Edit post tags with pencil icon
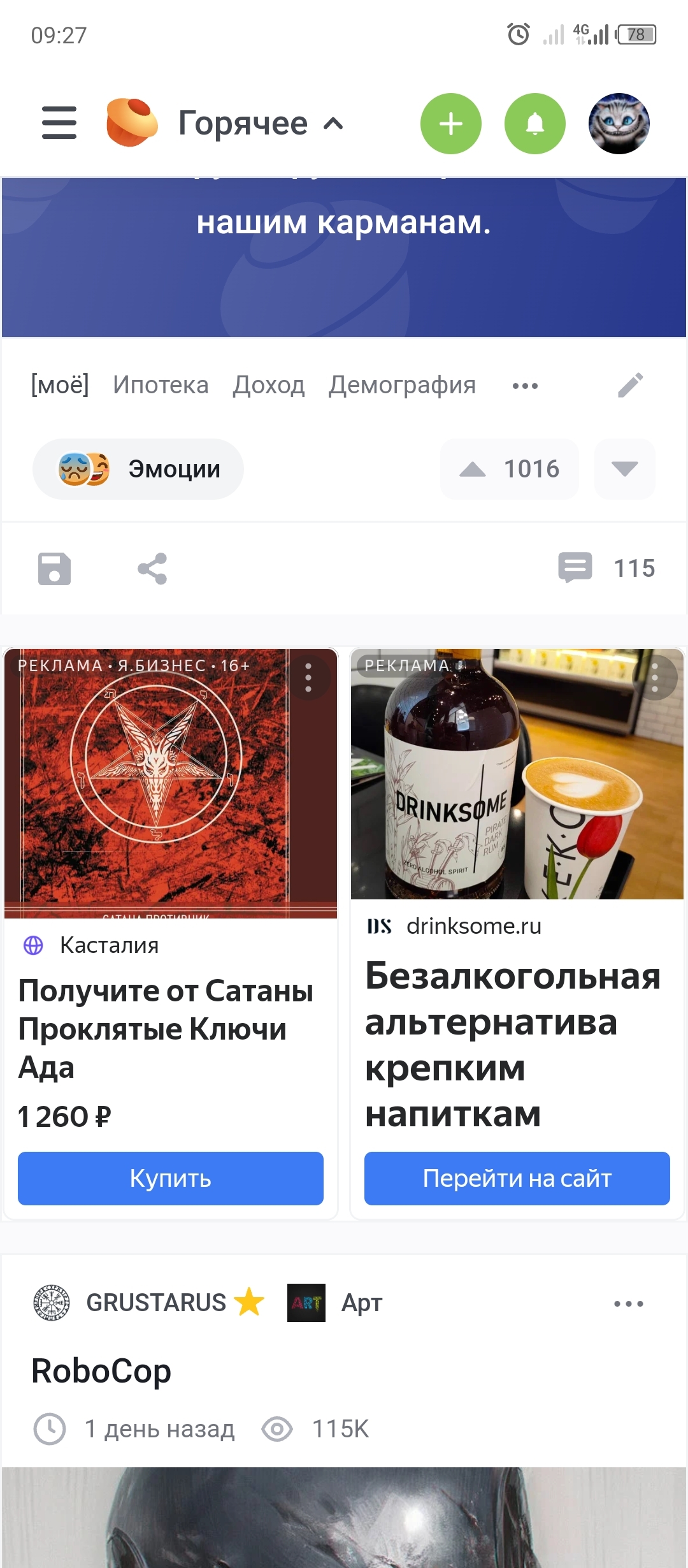The width and height of the screenshot is (688, 1568). click(x=630, y=385)
